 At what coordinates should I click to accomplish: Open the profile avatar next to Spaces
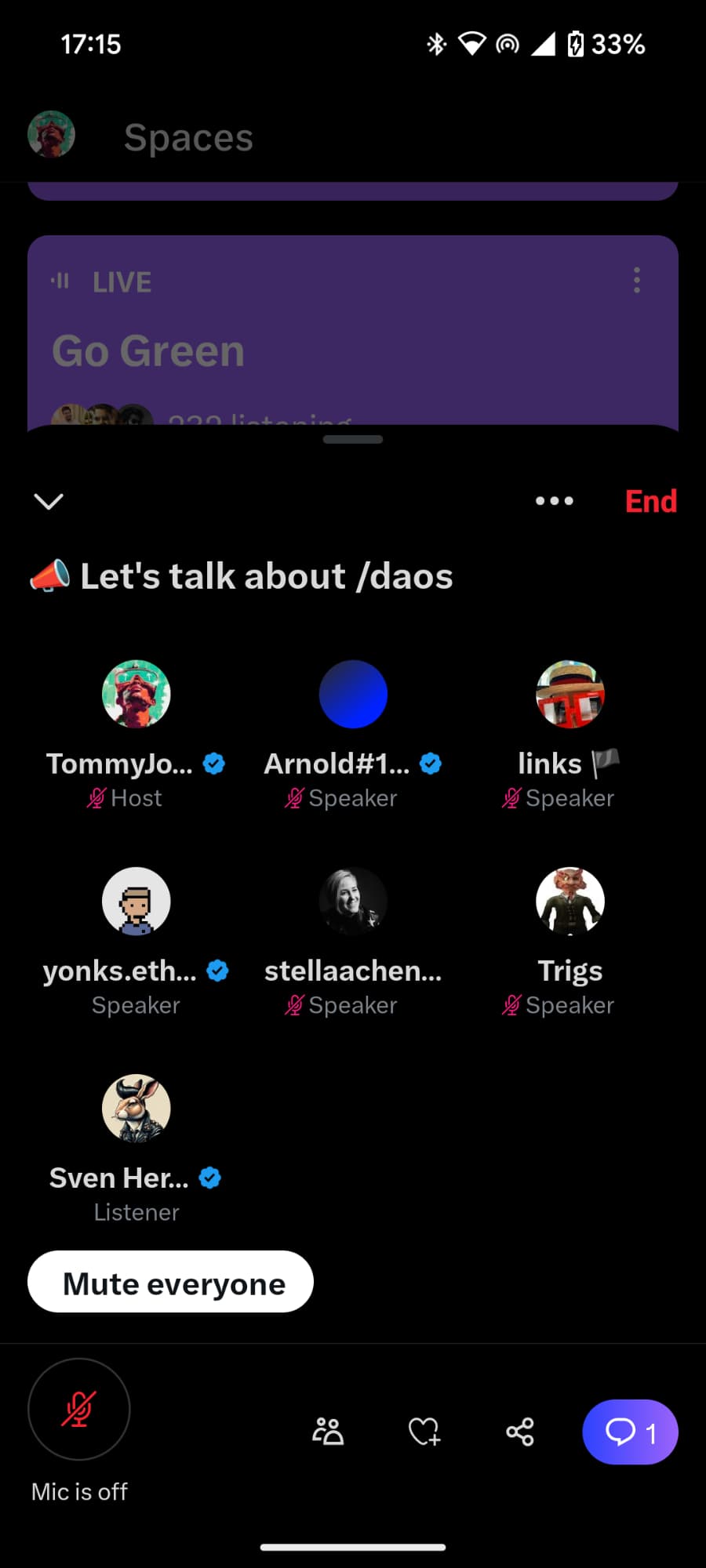pos(52,135)
